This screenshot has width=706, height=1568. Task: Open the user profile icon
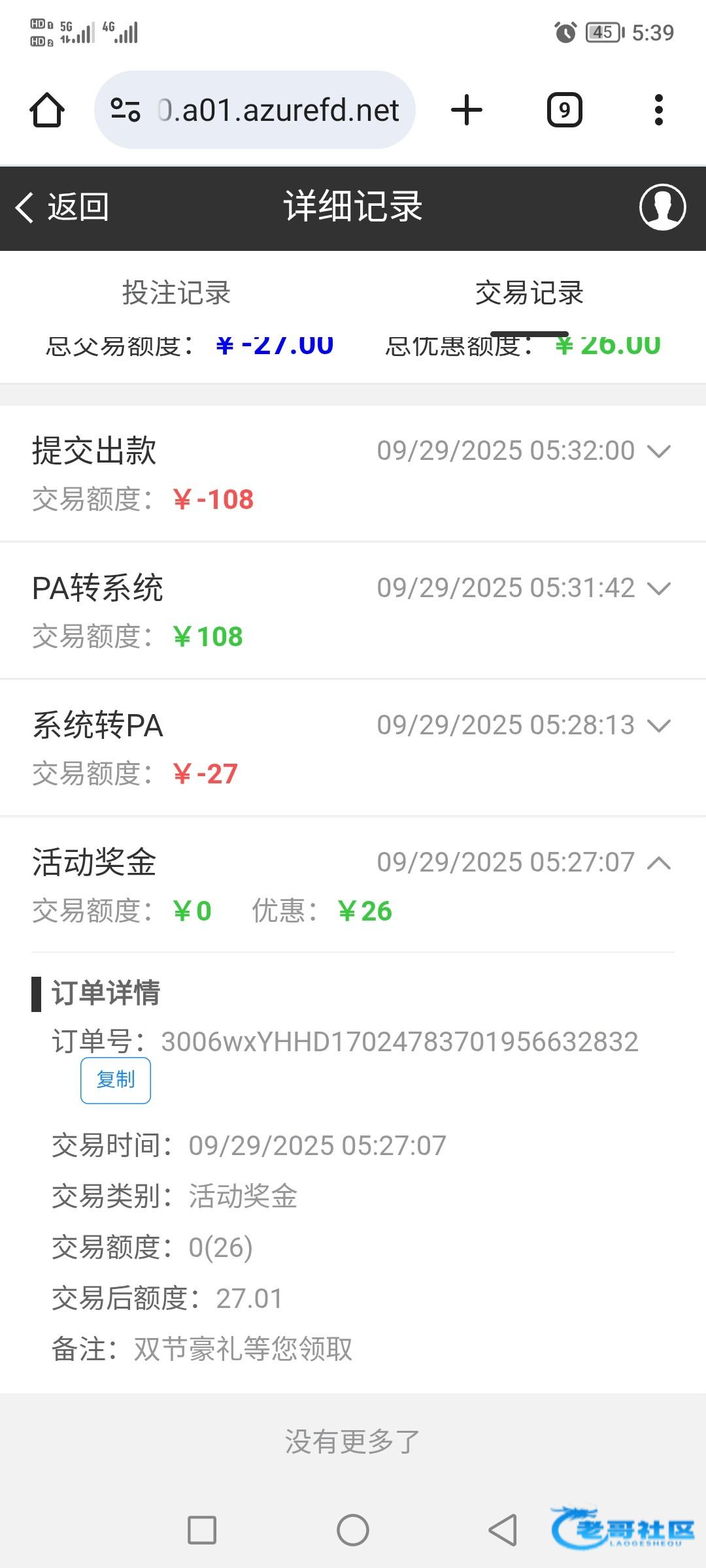click(662, 208)
